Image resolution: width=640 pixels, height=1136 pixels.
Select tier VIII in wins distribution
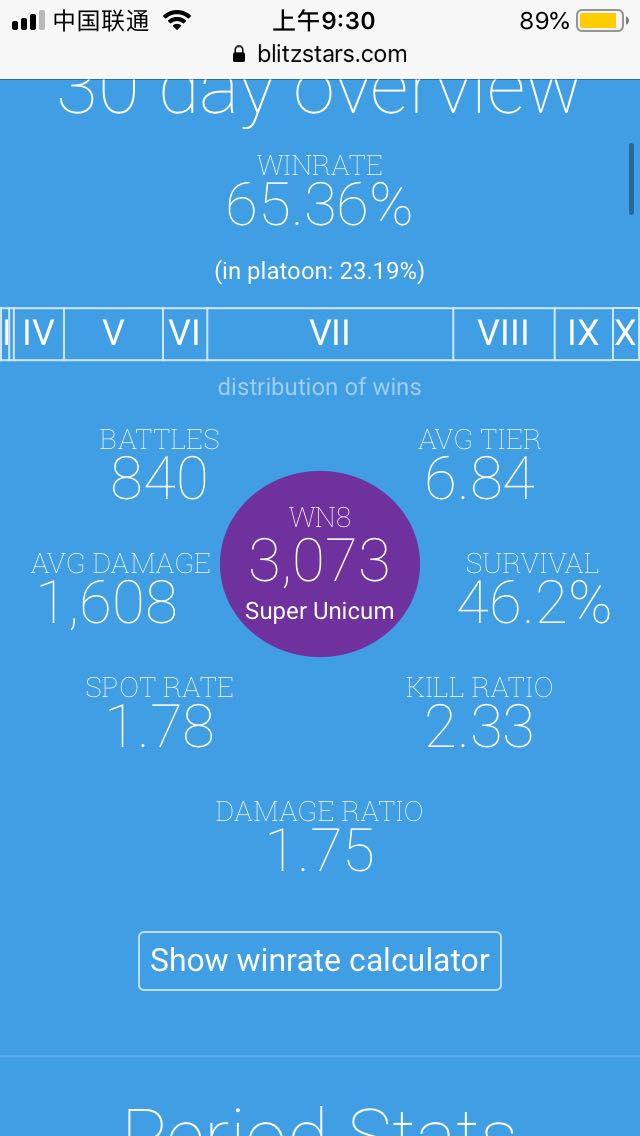[504, 333]
